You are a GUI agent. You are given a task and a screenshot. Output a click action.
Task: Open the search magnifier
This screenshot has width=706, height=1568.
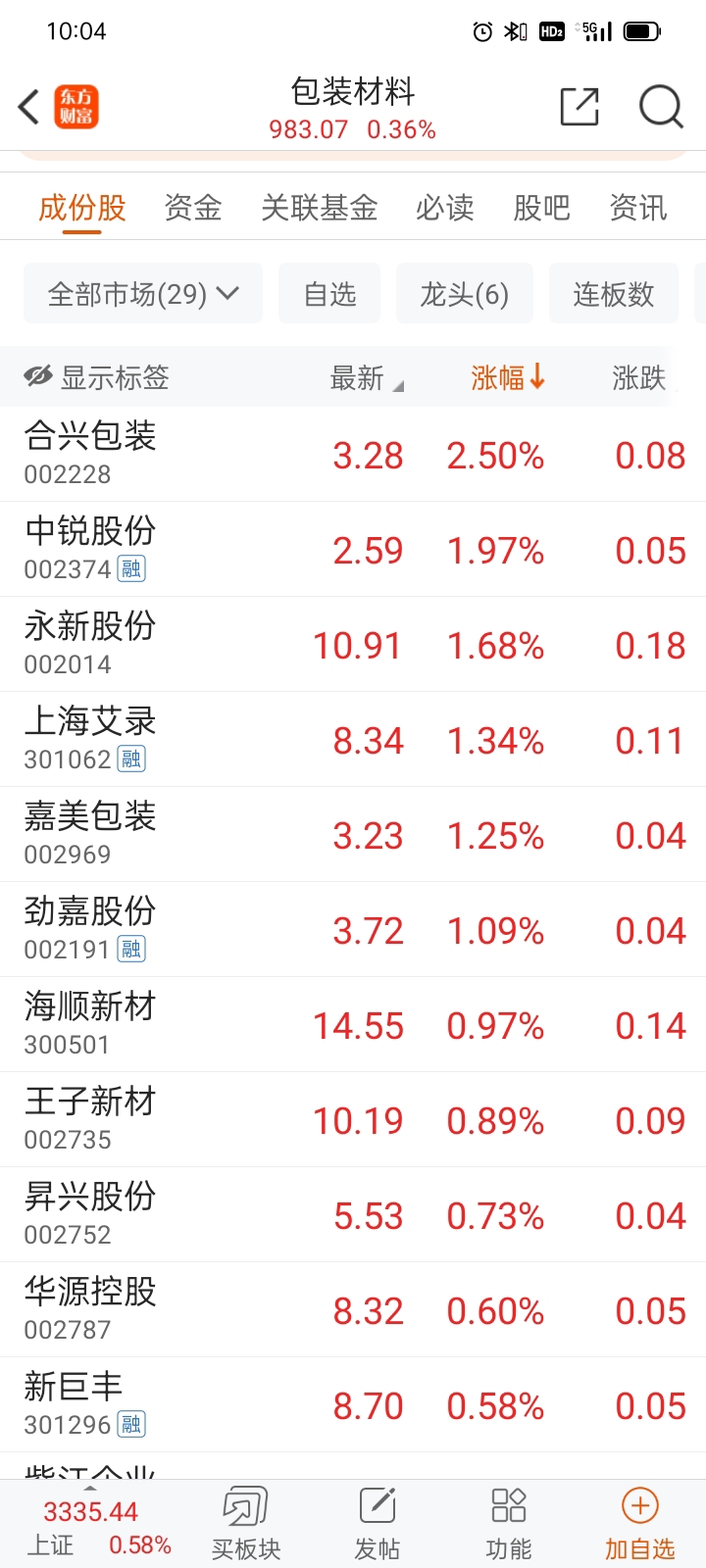pyautogui.click(x=661, y=107)
